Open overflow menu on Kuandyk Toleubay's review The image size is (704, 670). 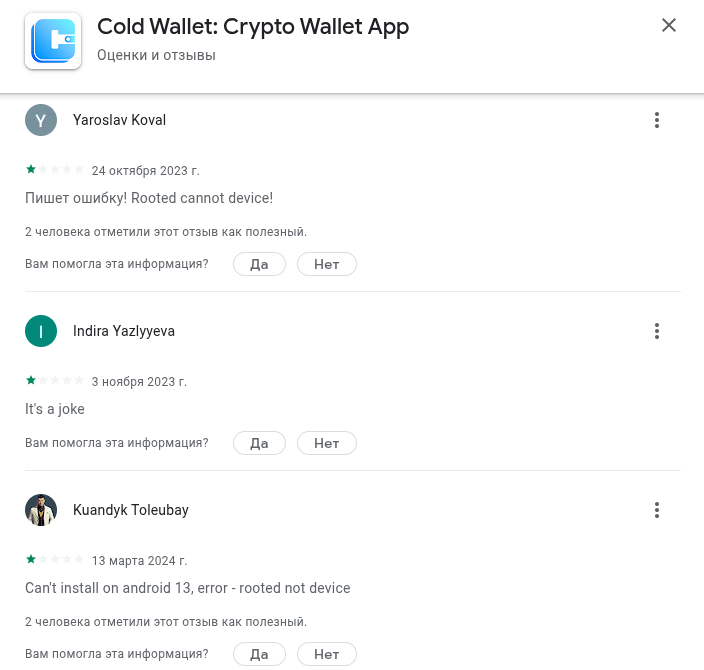pos(657,510)
